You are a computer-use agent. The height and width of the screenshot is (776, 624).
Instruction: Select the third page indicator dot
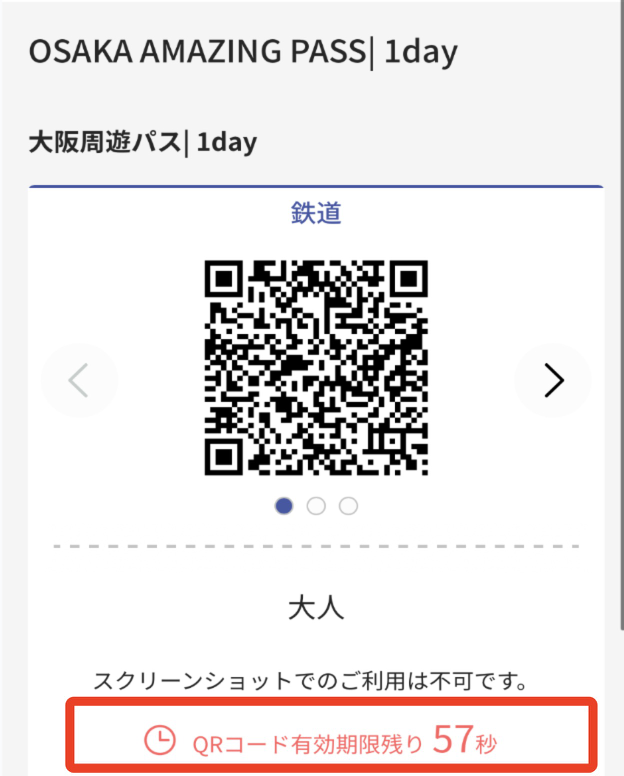(348, 506)
